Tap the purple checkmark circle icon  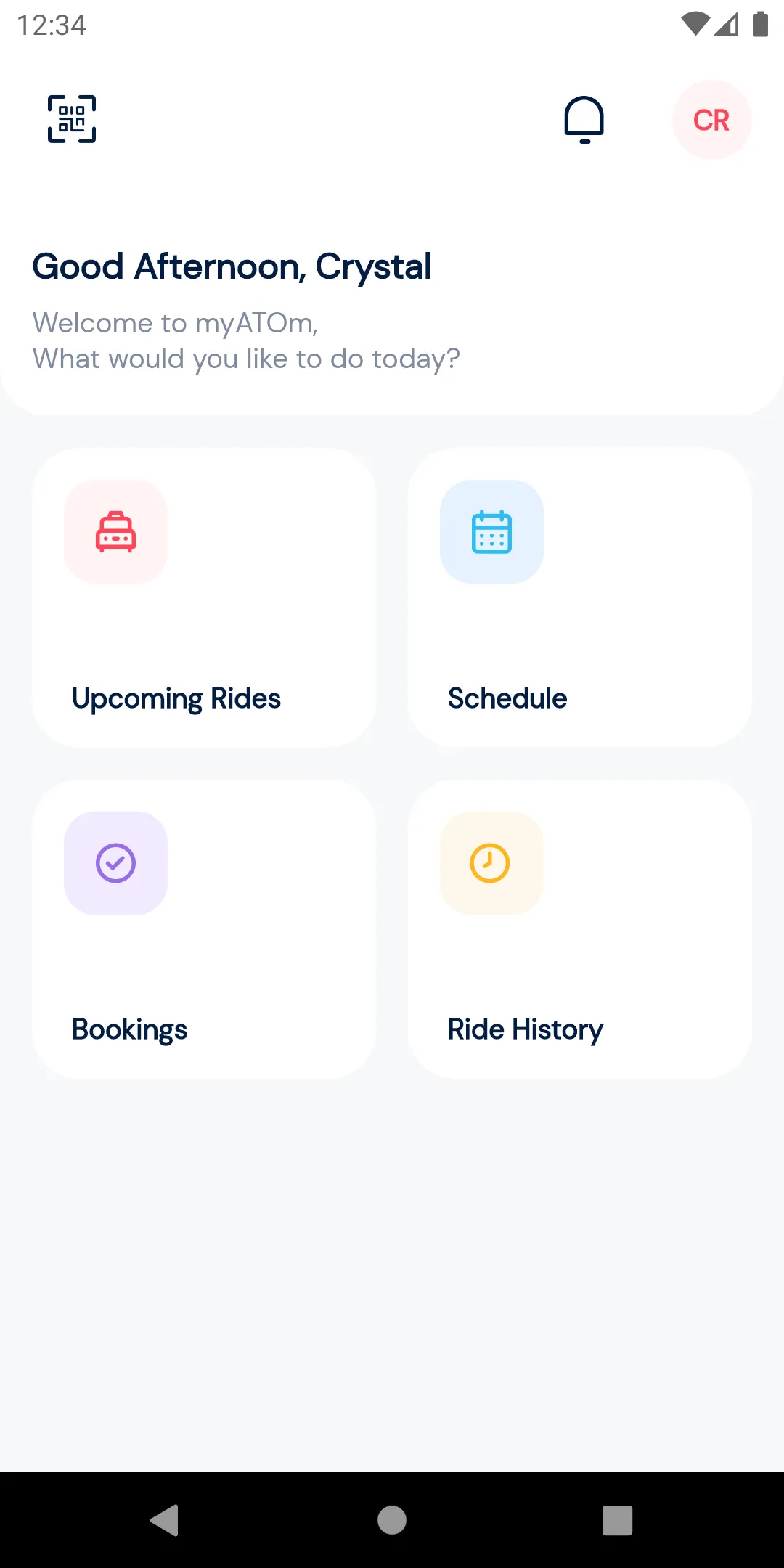coord(115,862)
